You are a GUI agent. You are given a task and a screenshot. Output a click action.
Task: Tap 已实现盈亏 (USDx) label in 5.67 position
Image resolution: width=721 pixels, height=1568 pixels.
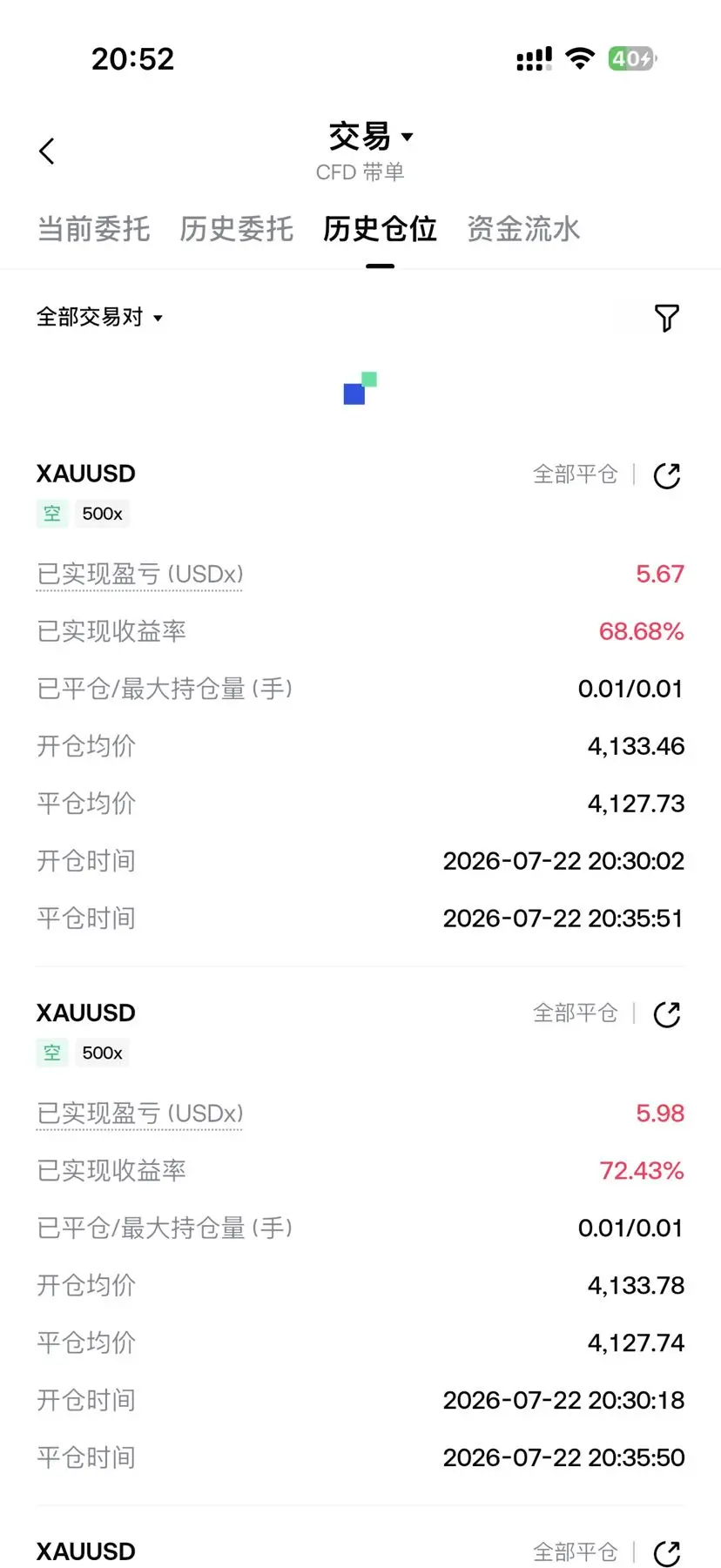139,575
